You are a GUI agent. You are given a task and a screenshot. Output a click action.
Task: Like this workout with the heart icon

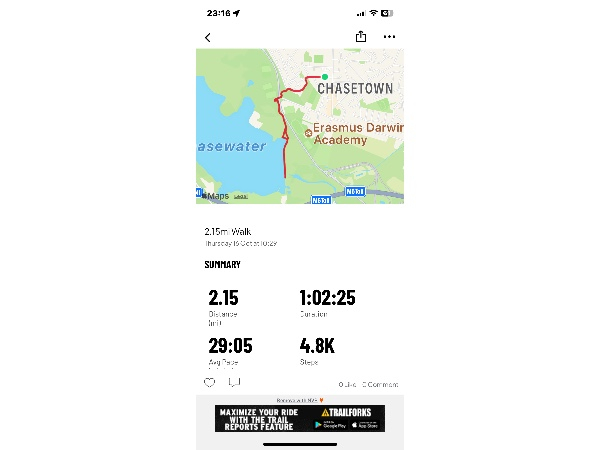(x=209, y=382)
